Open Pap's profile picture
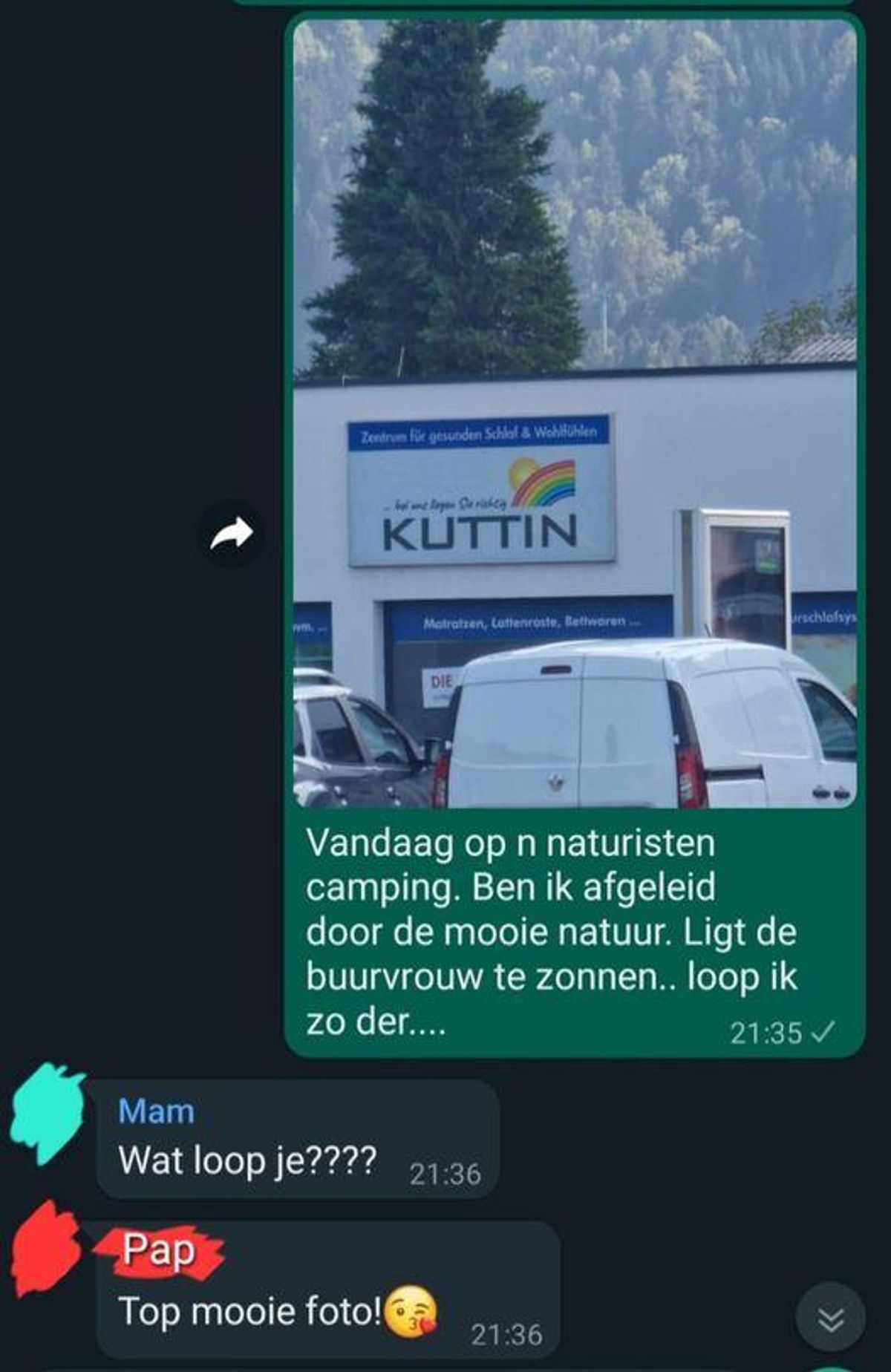 (46, 1249)
